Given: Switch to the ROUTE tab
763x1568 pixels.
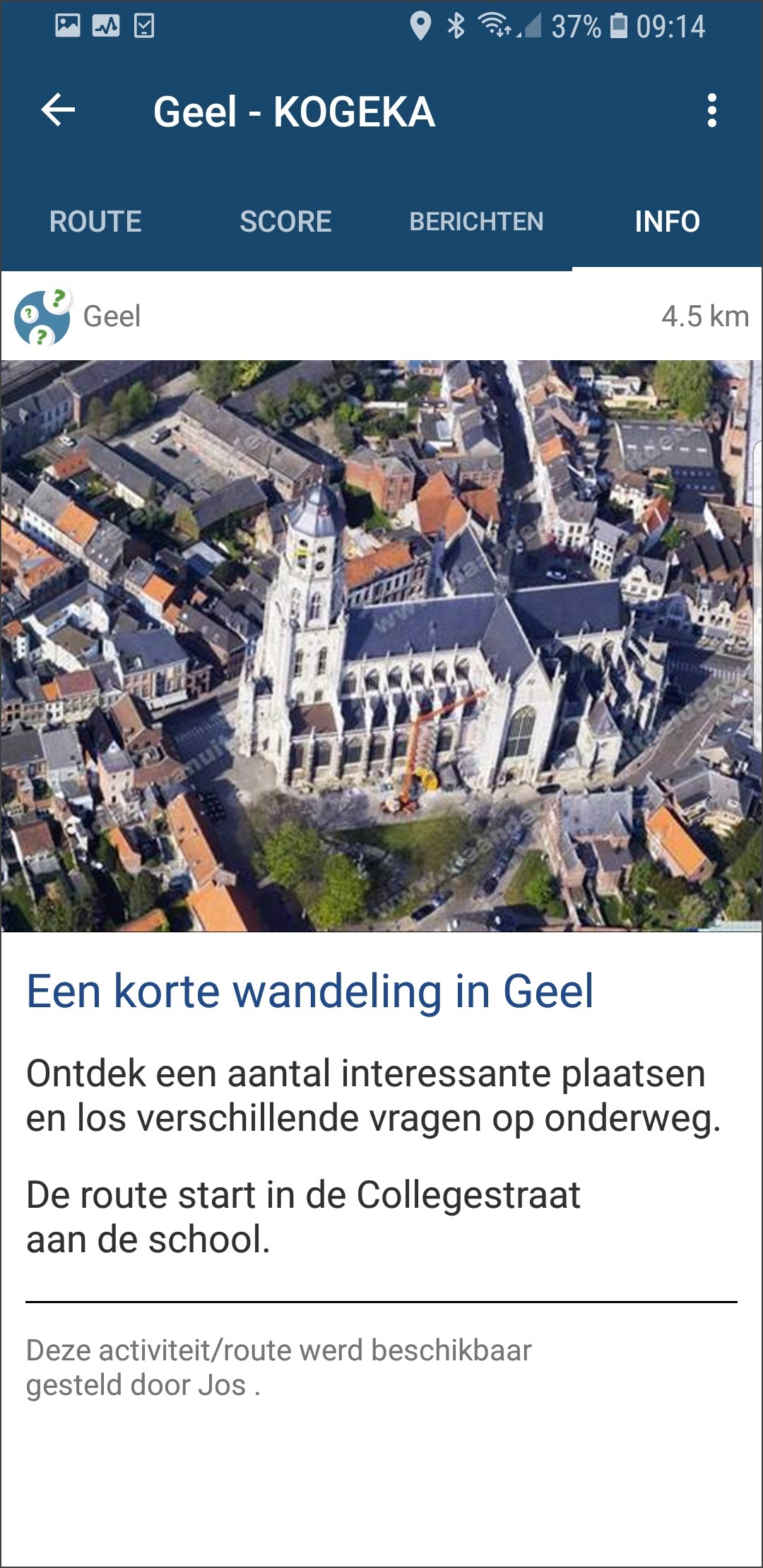Looking at the screenshot, I should tap(95, 222).
